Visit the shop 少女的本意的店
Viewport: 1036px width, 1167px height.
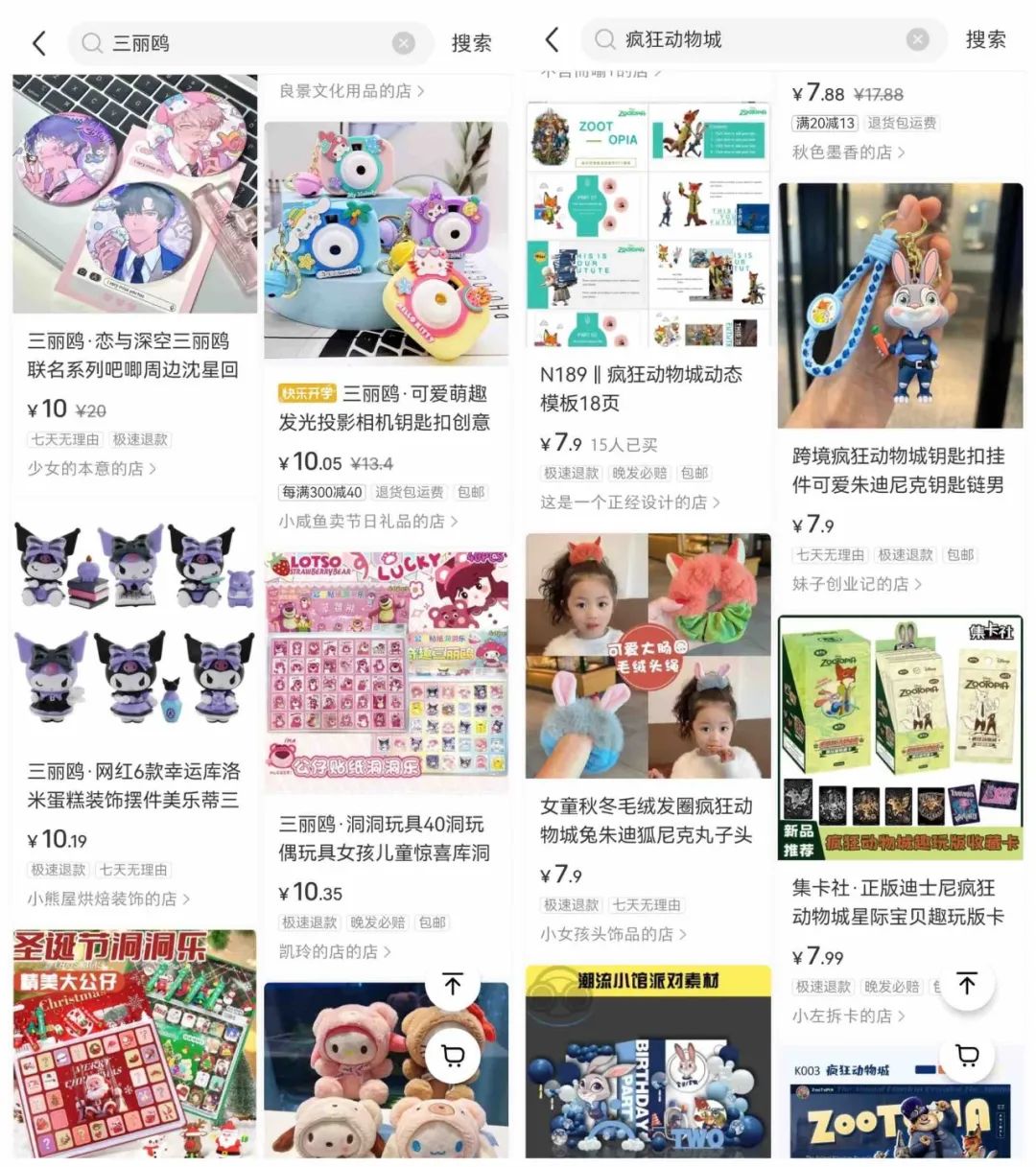pyautogui.click(x=91, y=469)
